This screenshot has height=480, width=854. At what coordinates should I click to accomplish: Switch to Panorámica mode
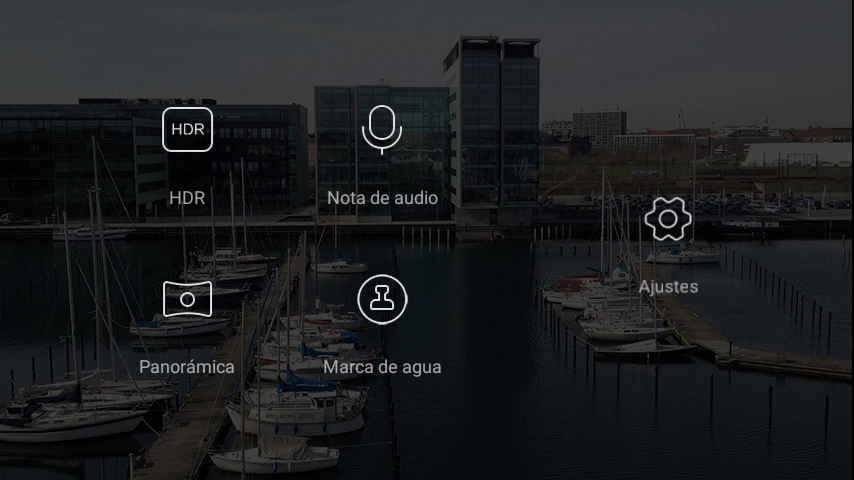[x=187, y=299]
